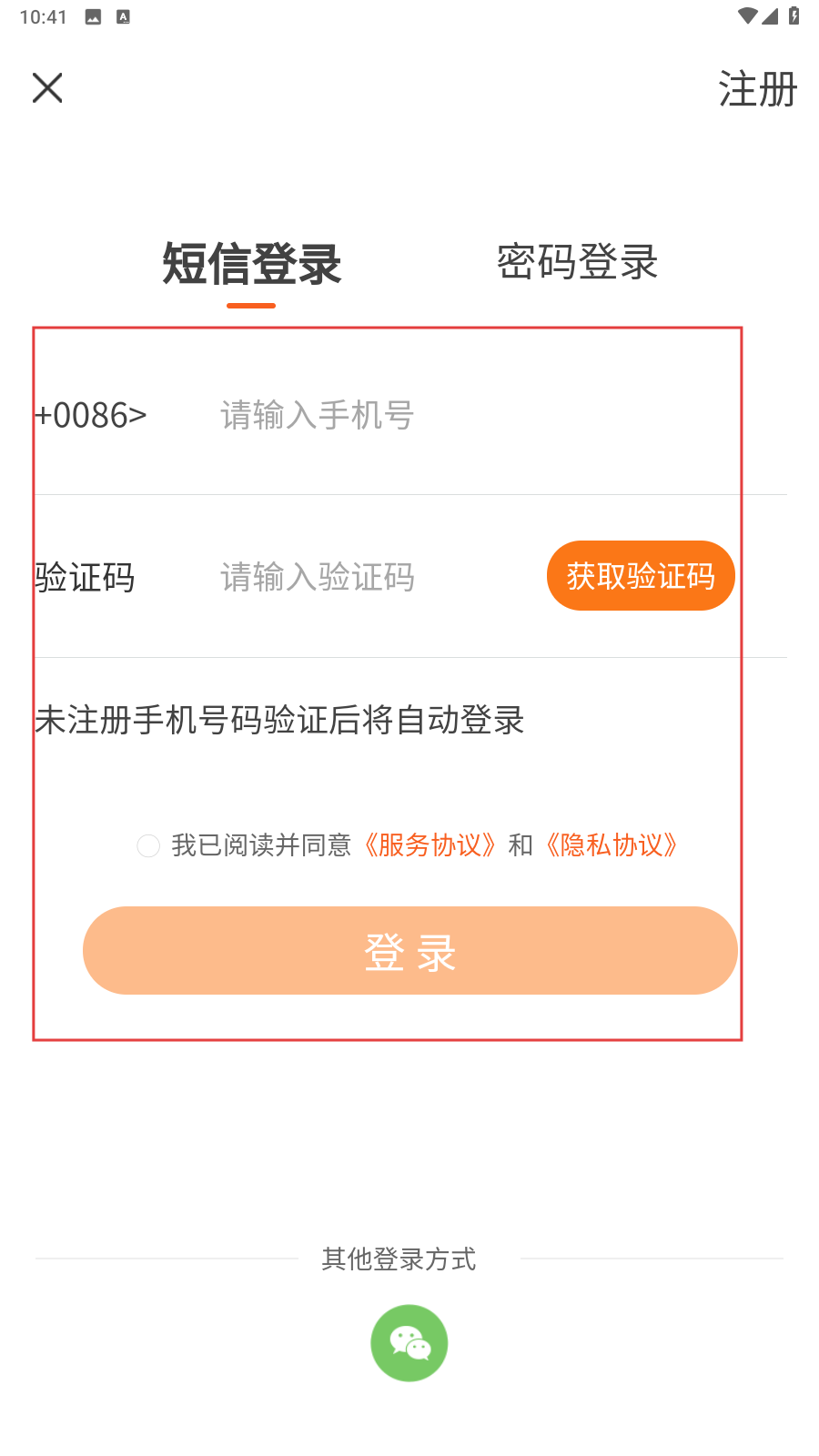Screen dimensions: 819x1456
Task: Check the 我已阅读并同意 agreement circle
Action: tap(148, 845)
